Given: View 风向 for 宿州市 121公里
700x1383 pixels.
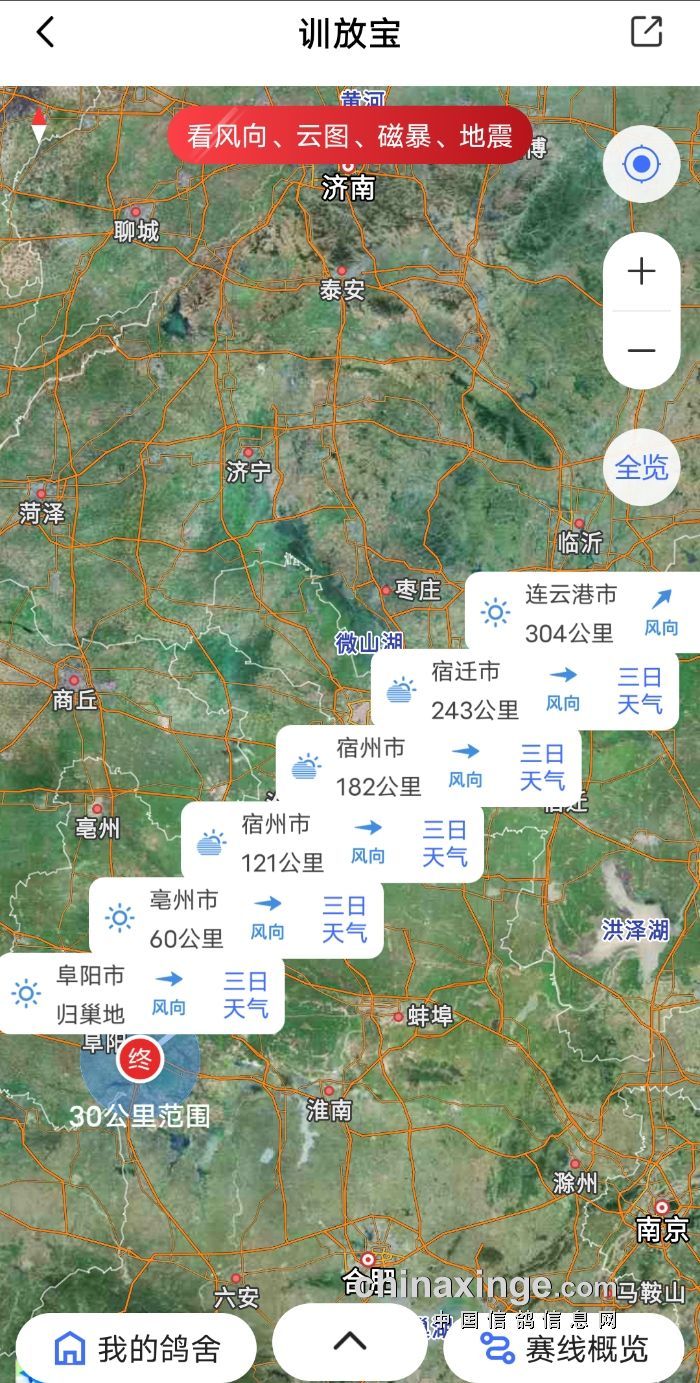Looking at the screenshot, I should point(368,841).
